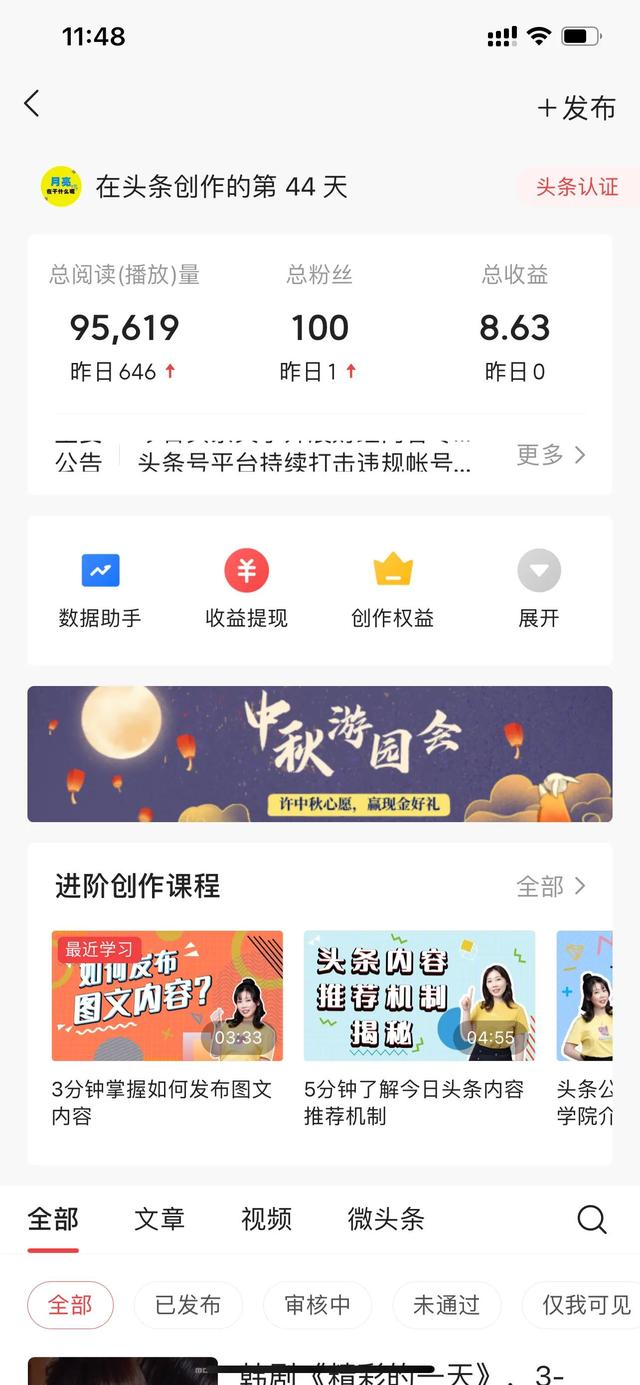This screenshot has width=640, height=1385.
Task: Open 收益提现 earnings withdrawal
Action: (246, 590)
